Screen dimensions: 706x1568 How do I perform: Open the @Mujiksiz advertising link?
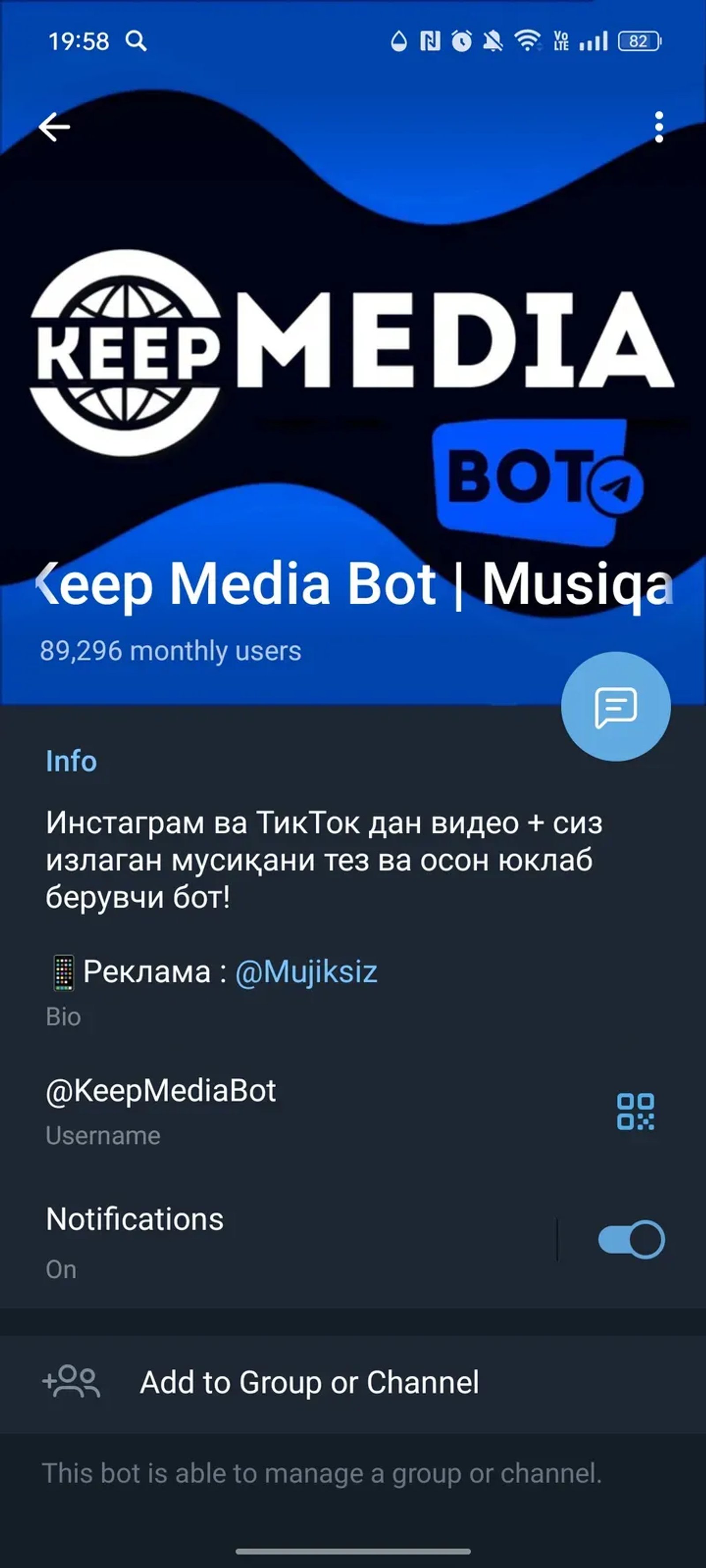point(306,971)
